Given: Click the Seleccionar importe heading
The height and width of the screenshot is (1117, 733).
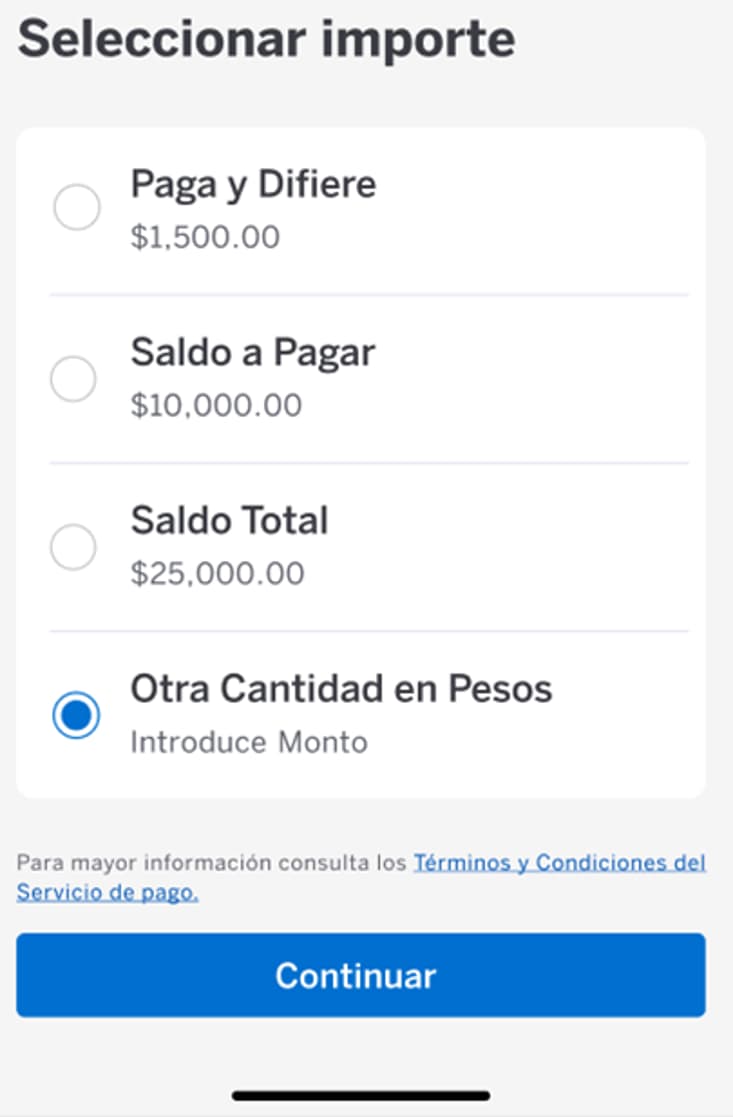Looking at the screenshot, I should [x=265, y=40].
